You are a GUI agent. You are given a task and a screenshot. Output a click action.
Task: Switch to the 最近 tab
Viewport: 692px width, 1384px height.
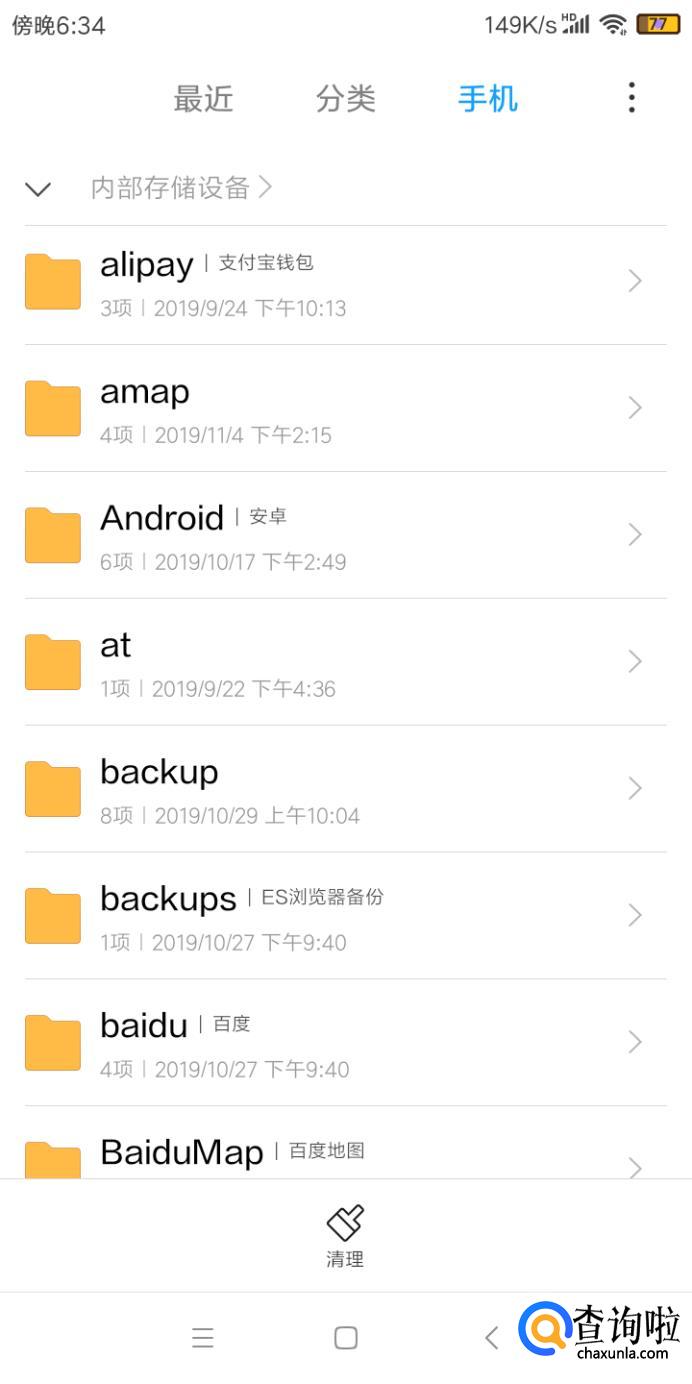[x=203, y=99]
